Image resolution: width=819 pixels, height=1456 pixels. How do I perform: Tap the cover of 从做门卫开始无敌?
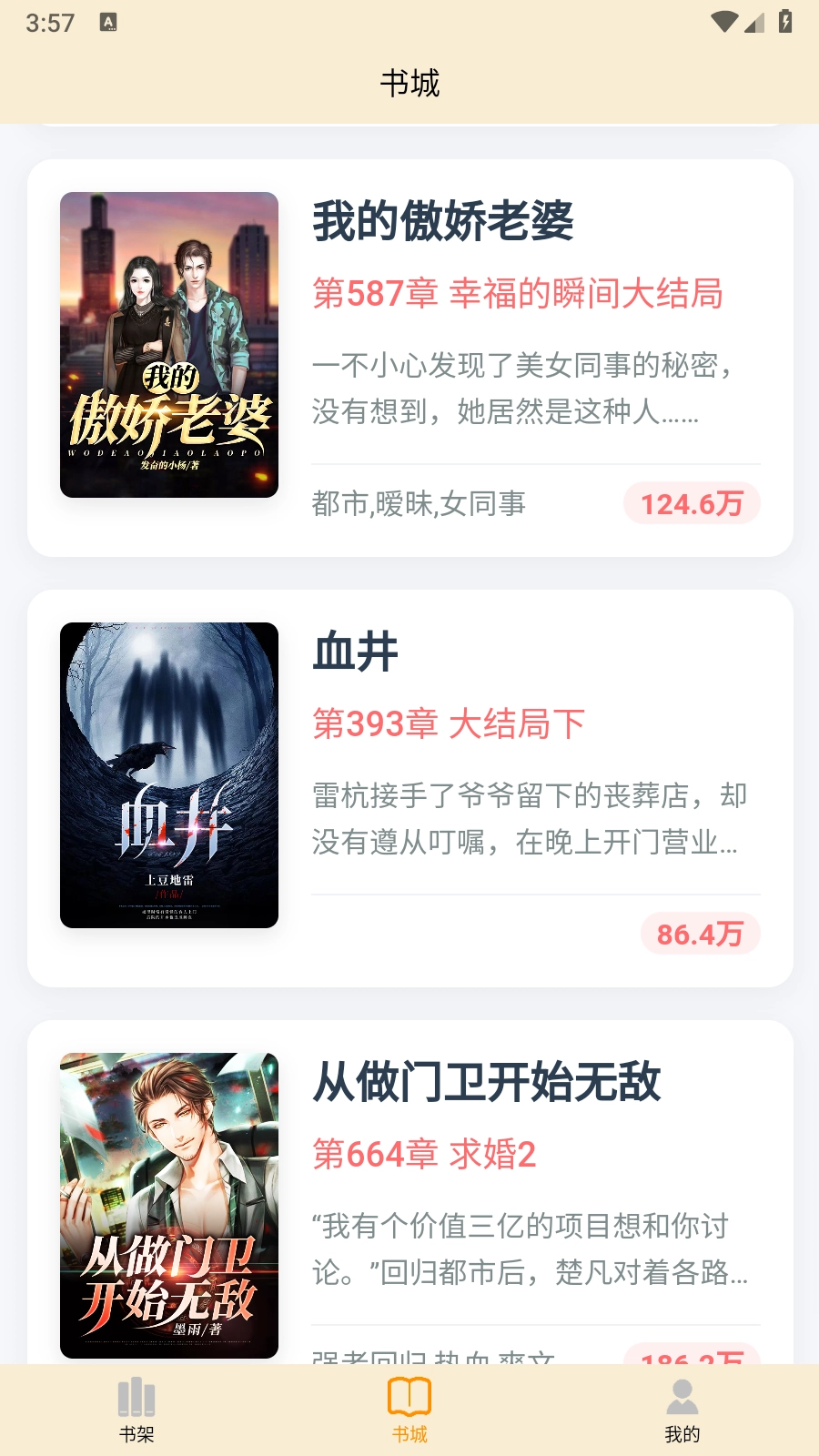tap(169, 1203)
